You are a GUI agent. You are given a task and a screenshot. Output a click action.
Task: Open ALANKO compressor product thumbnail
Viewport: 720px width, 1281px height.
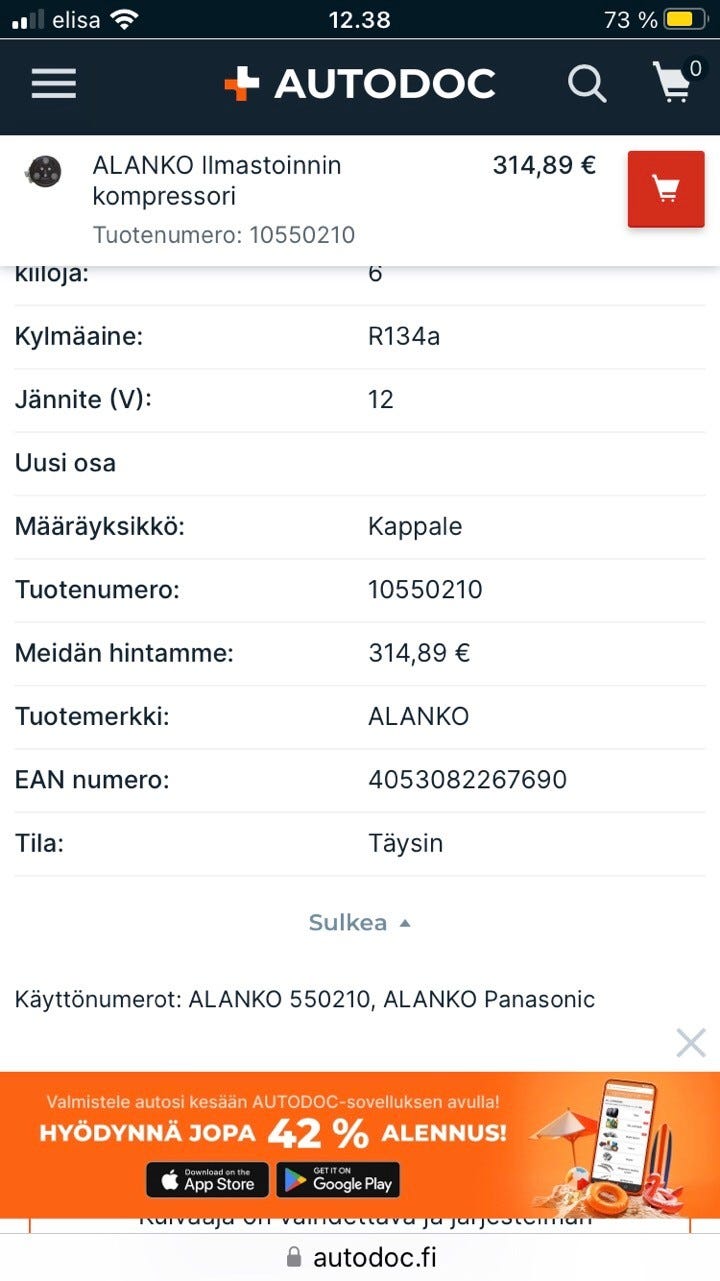pos(44,172)
